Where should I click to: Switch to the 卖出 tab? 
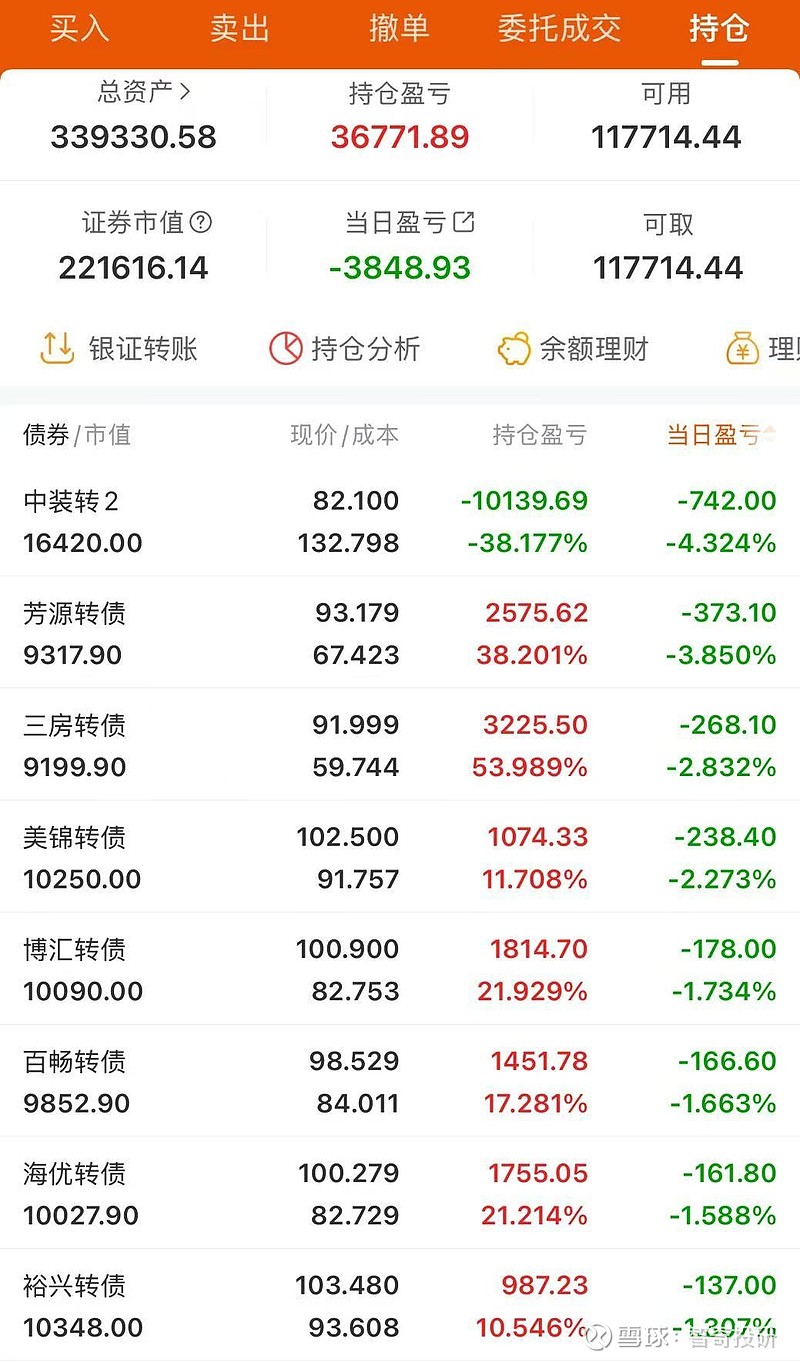point(239,29)
